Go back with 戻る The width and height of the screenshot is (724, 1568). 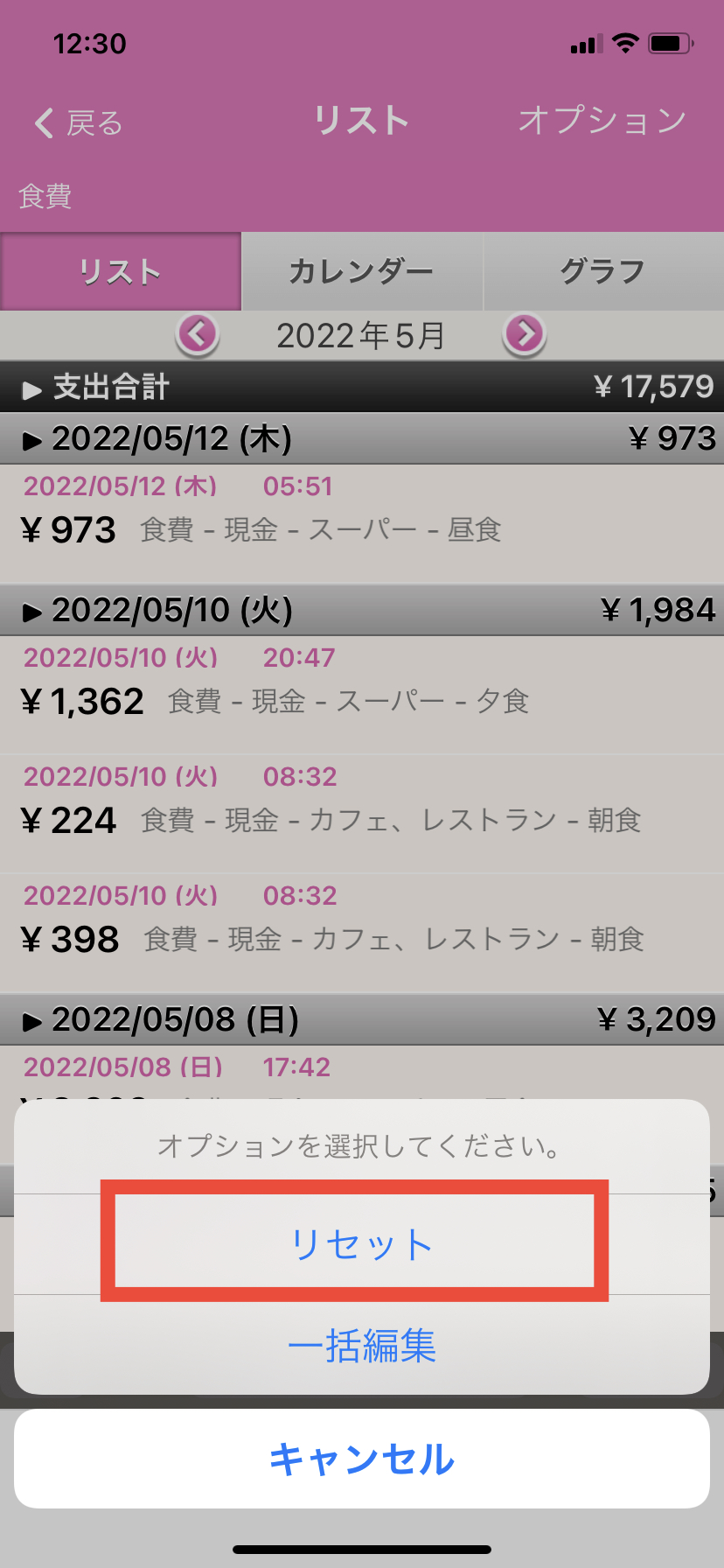pos(79,123)
